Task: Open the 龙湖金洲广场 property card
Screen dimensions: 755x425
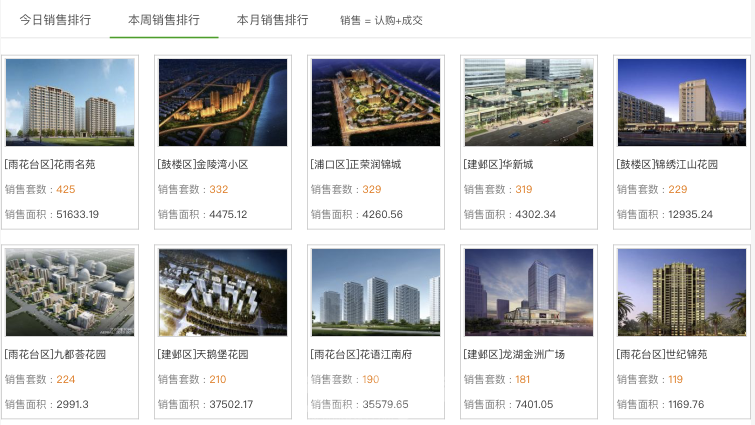Action: click(529, 292)
